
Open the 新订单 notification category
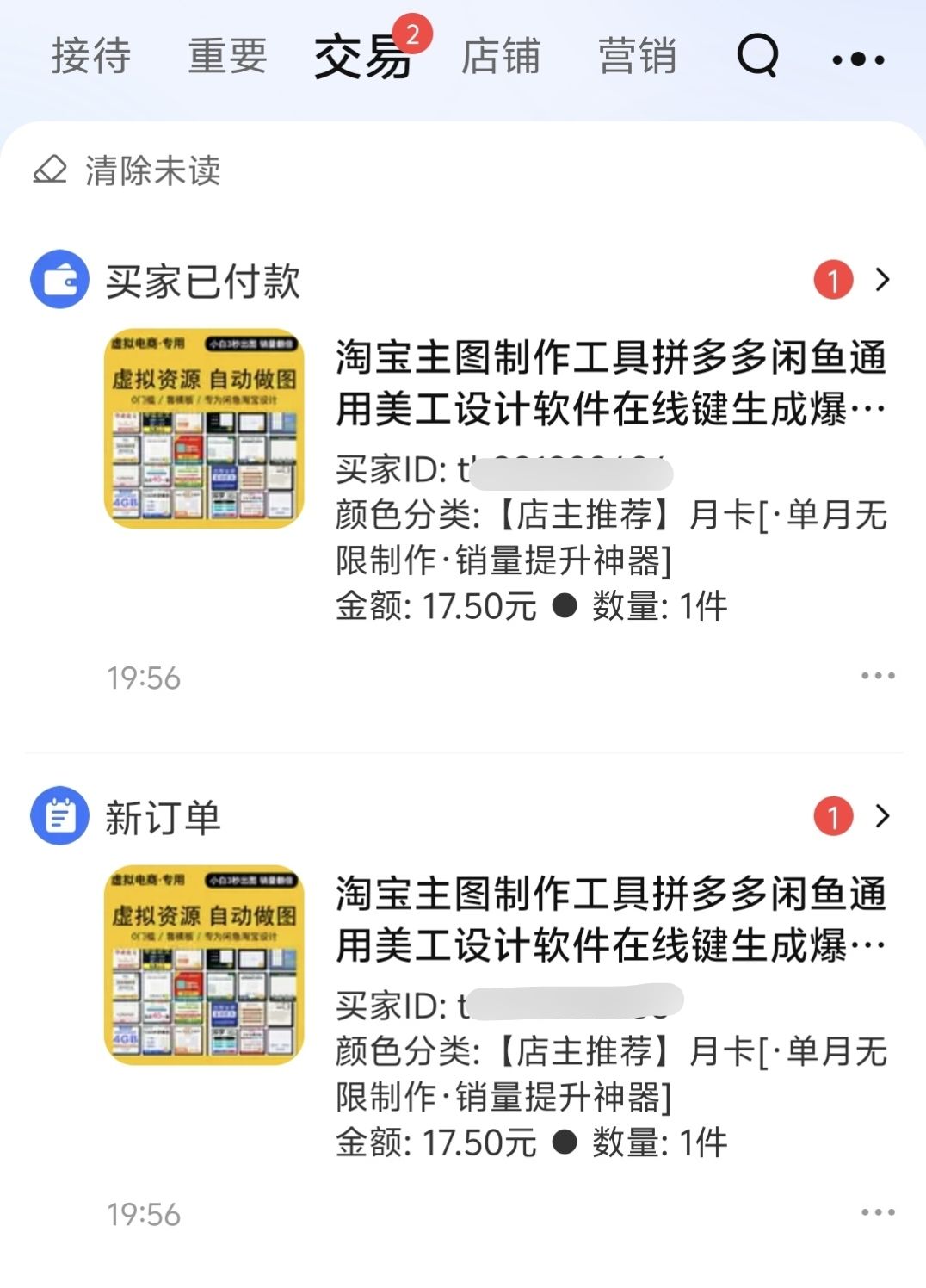881,816
